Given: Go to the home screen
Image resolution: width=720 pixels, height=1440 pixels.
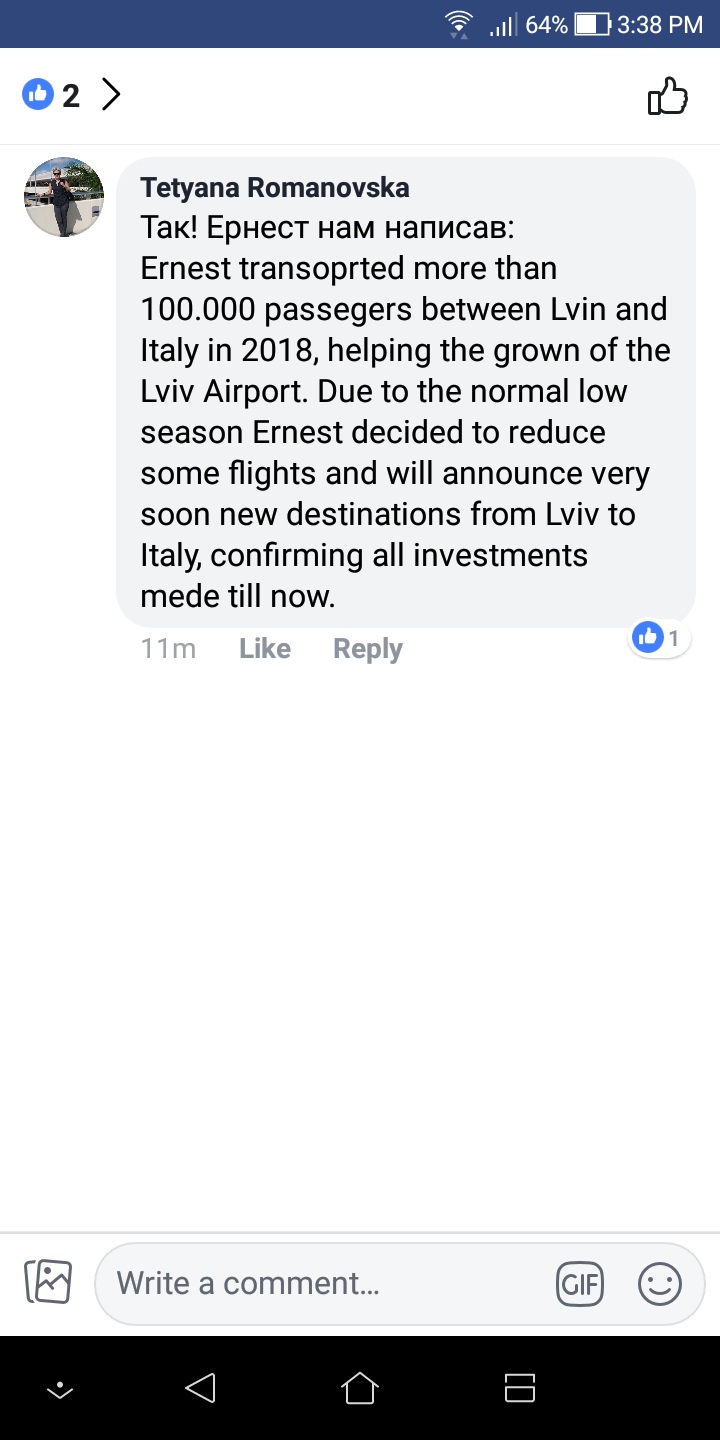Looking at the screenshot, I should [360, 1388].
